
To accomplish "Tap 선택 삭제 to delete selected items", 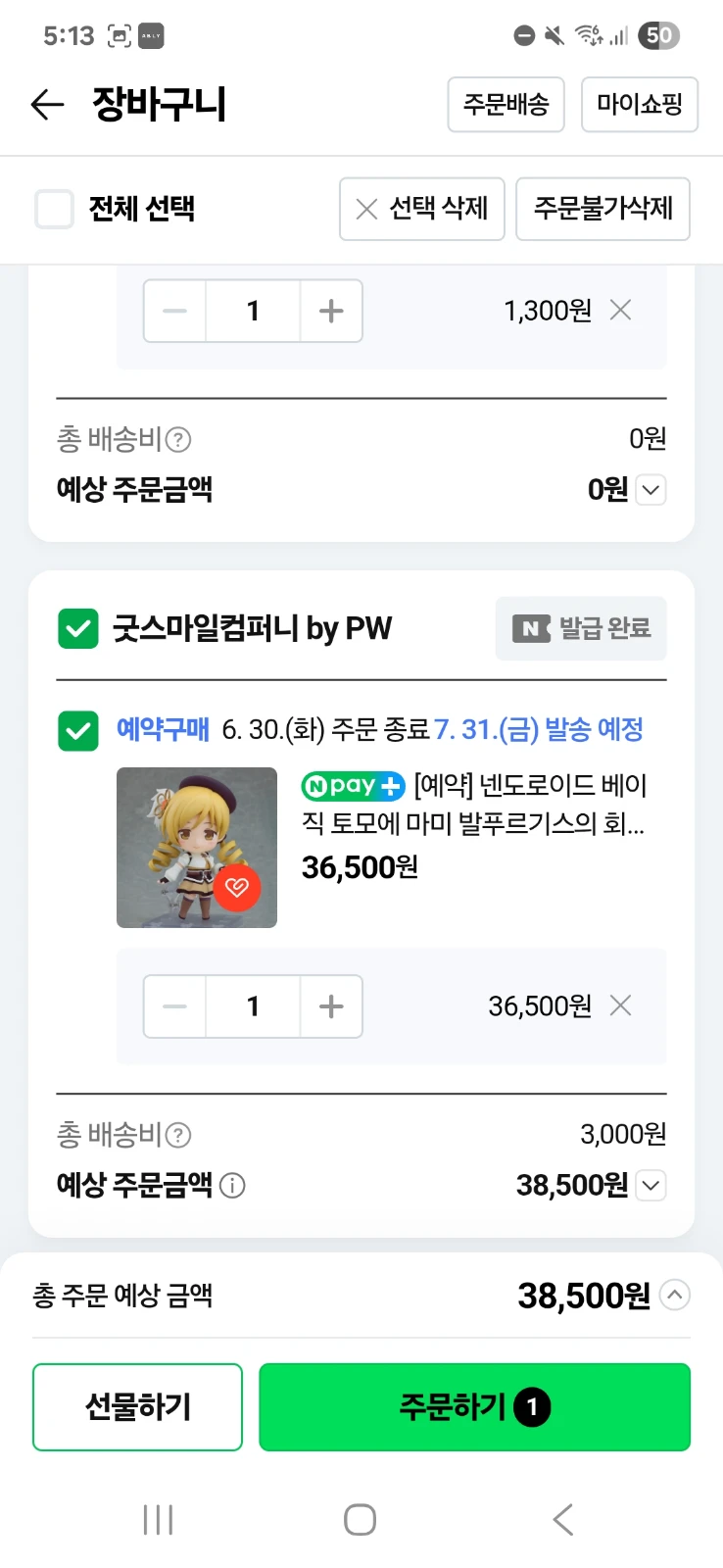I will [422, 209].
